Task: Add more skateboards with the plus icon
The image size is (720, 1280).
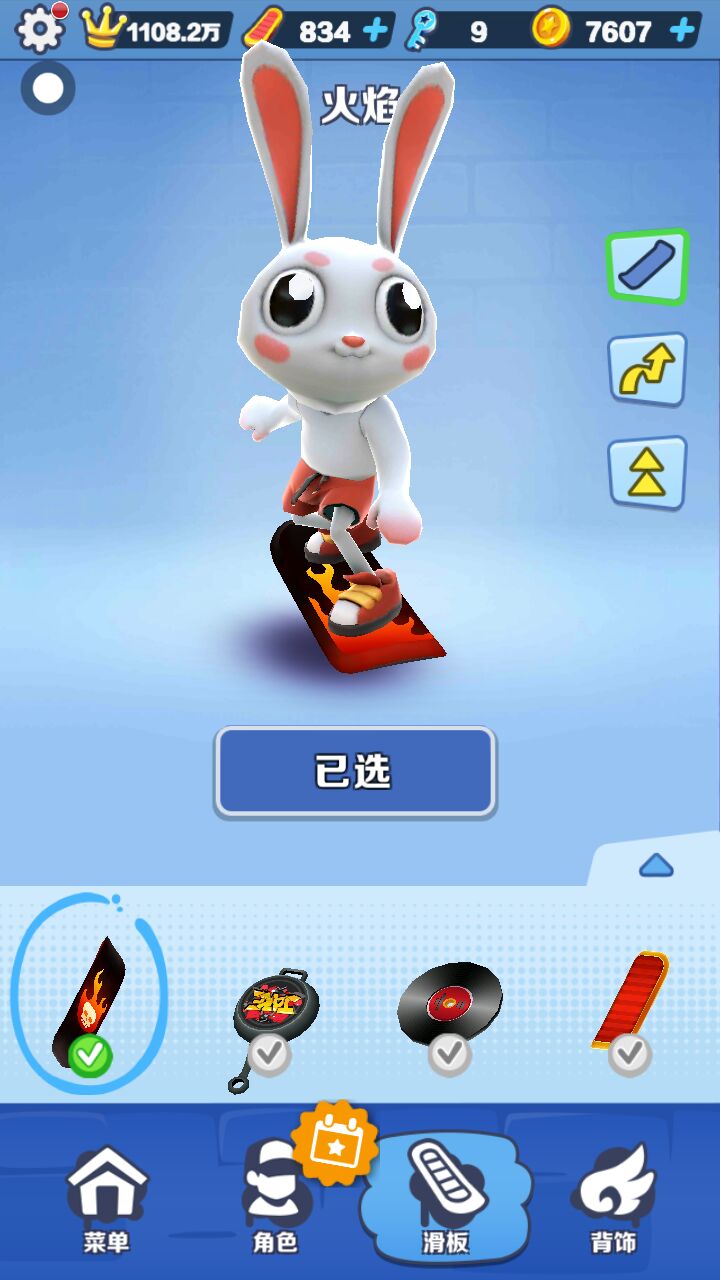Action: pos(375,31)
